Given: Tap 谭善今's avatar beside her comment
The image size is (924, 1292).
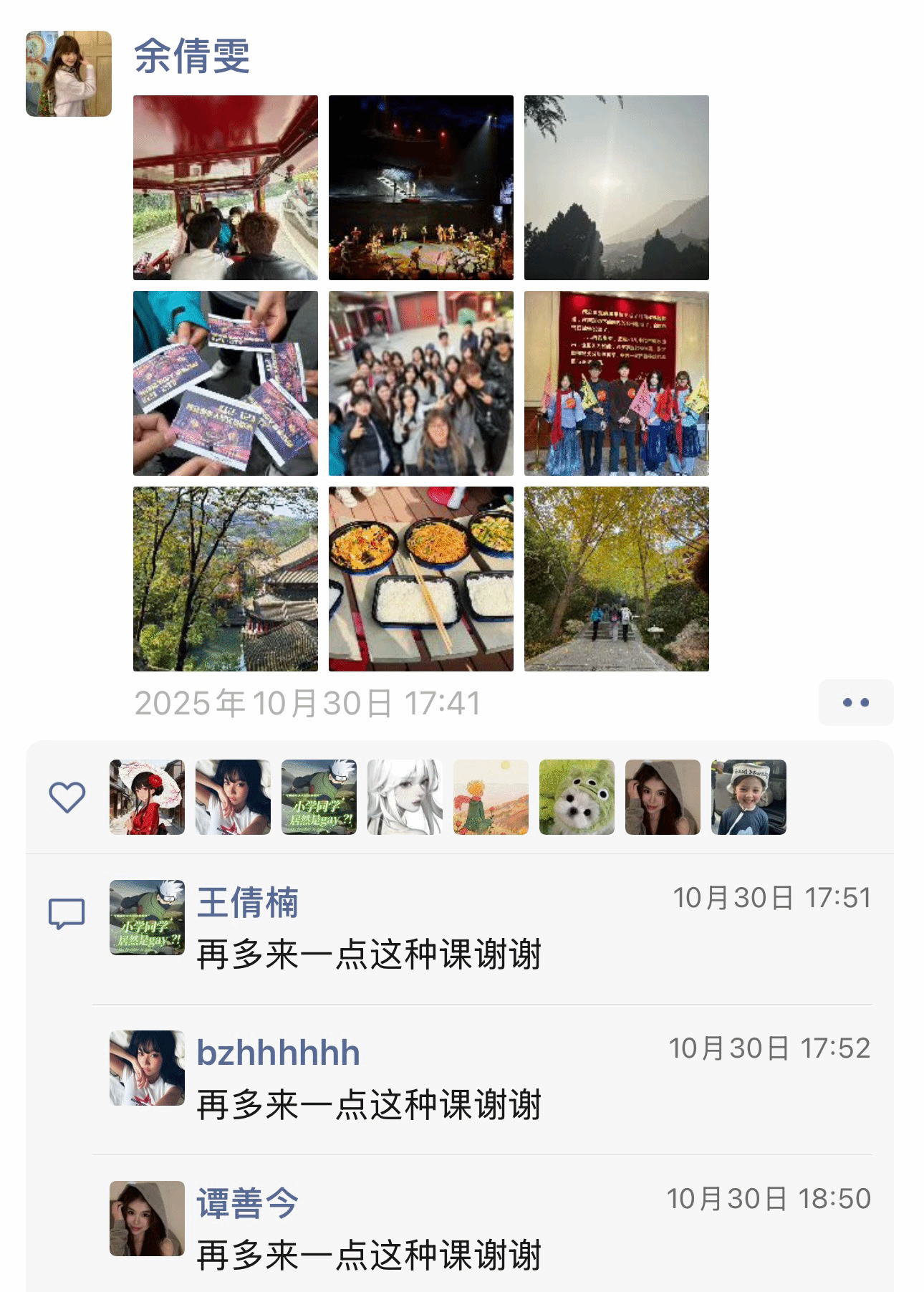Looking at the screenshot, I should 147,1218.
